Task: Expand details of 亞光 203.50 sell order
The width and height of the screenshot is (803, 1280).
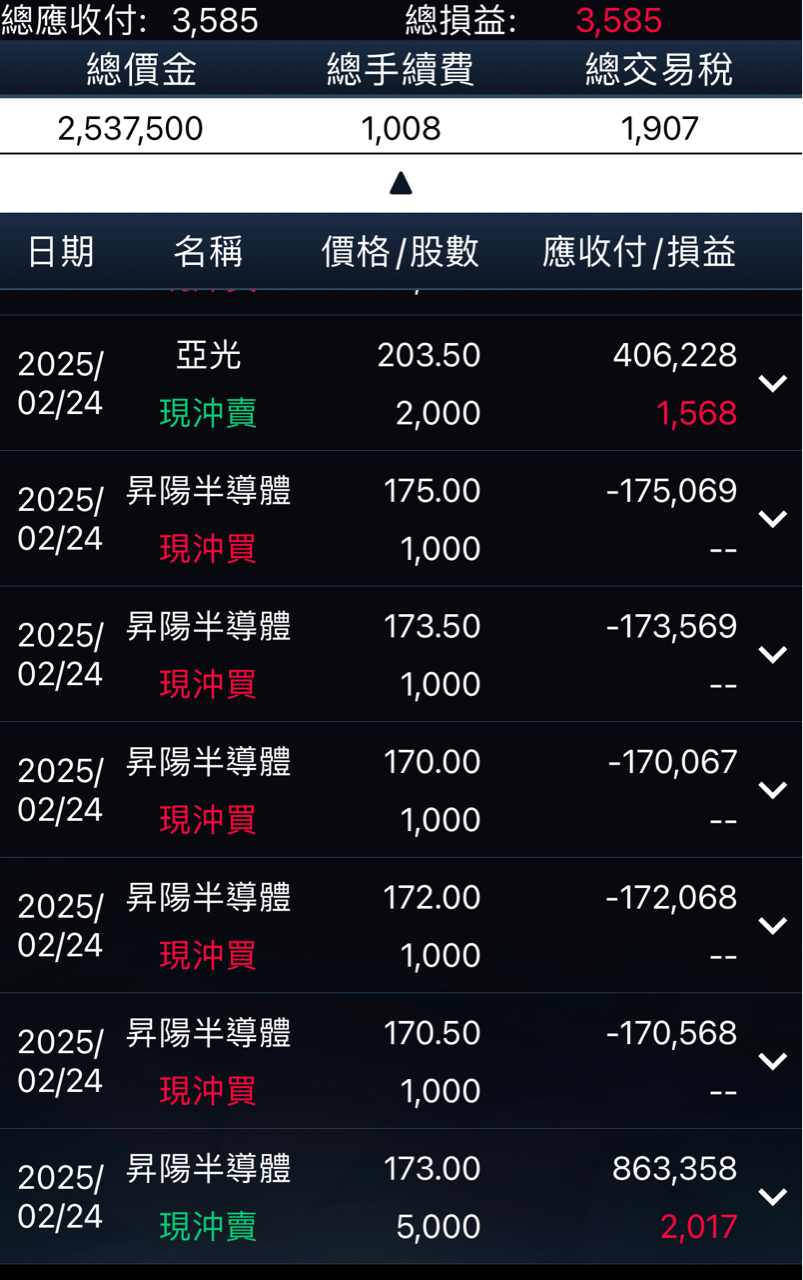Action: 772,383
